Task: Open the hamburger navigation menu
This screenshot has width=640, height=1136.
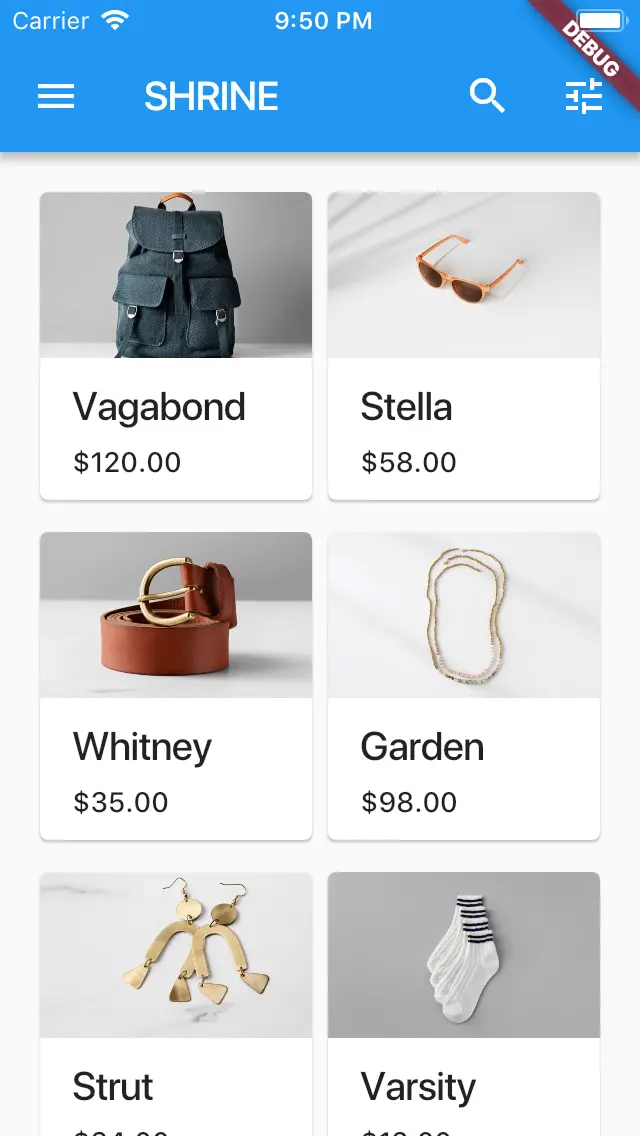Action: [x=56, y=96]
